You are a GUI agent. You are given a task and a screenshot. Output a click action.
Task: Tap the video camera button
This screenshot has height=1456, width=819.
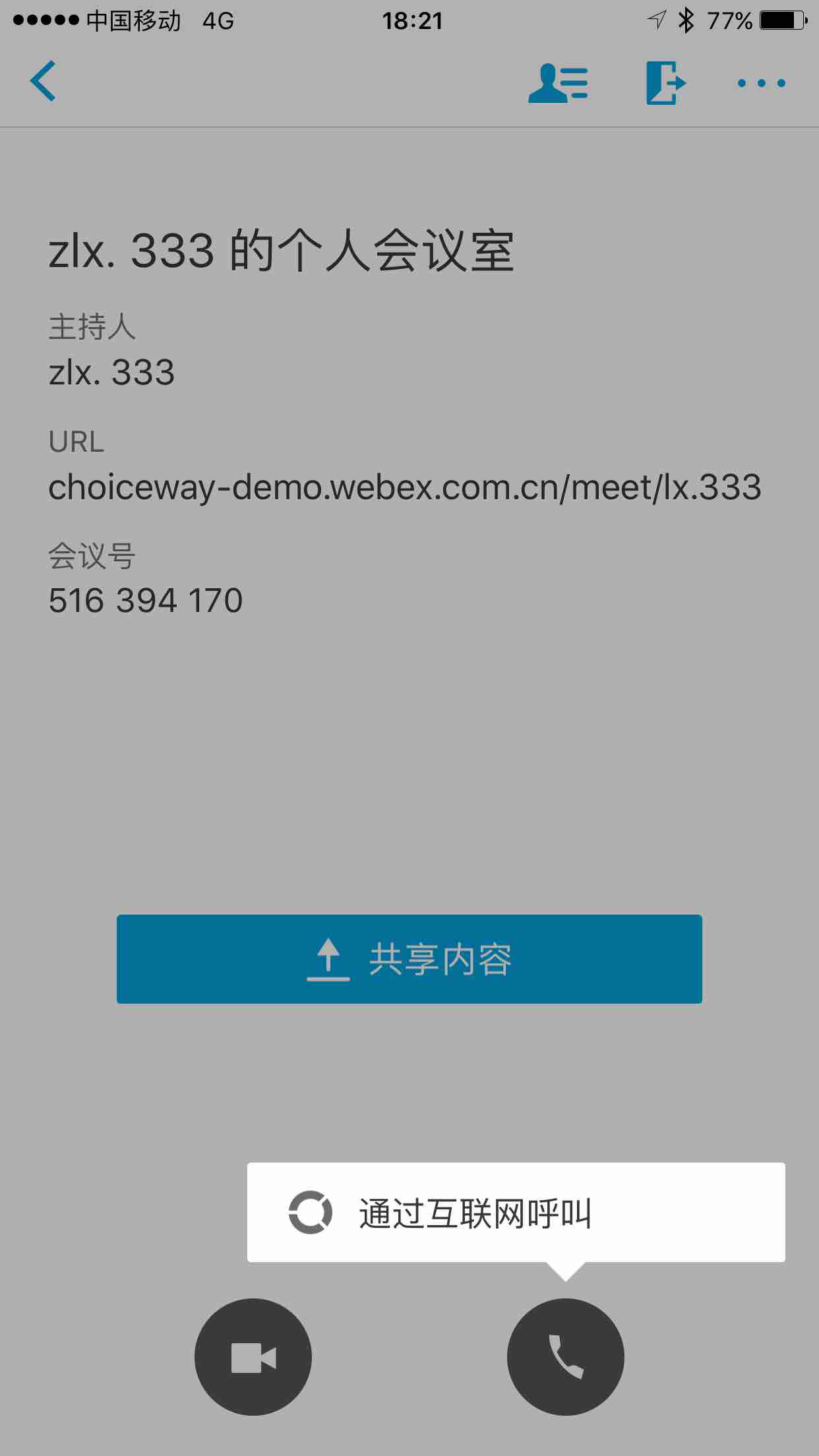pos(253,1357)
